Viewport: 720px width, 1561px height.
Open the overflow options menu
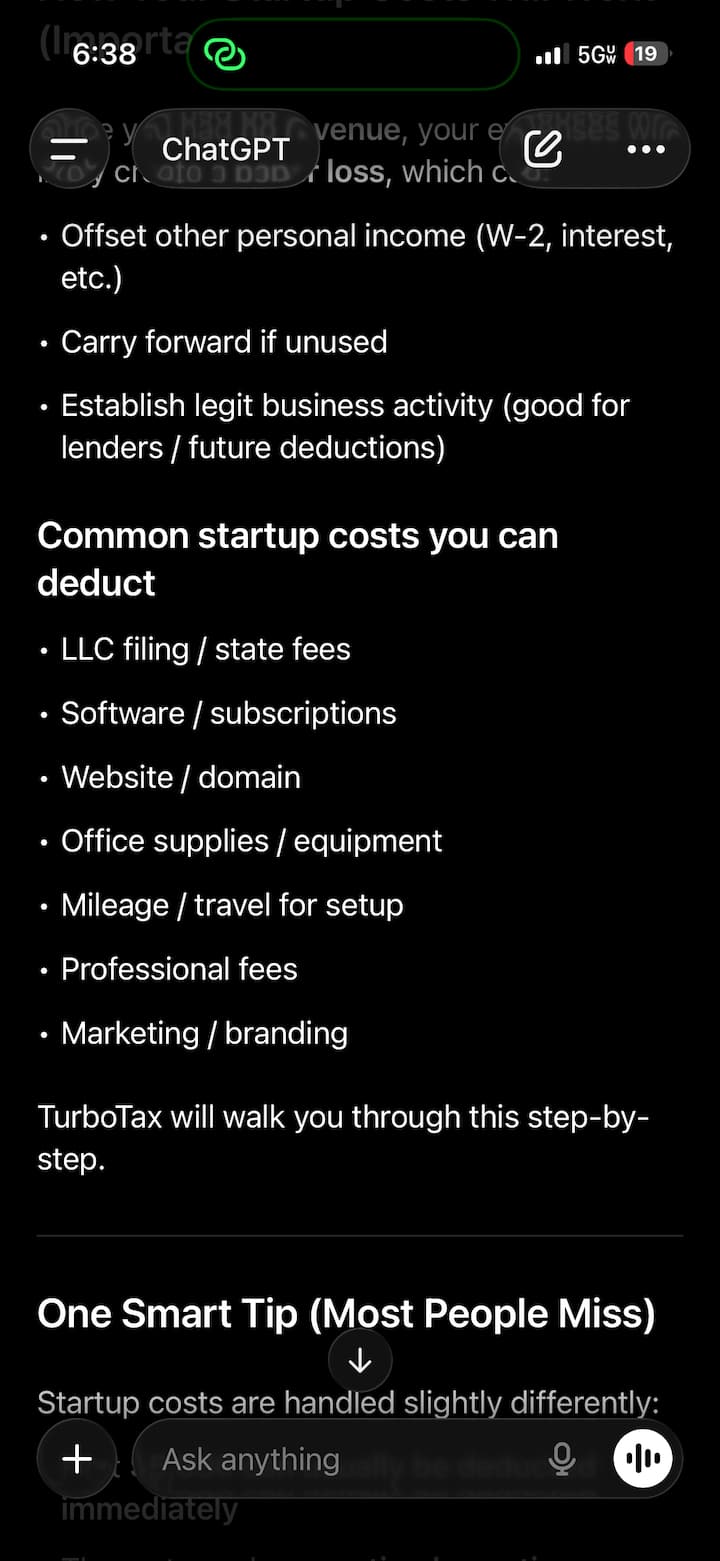coord(645,150)
